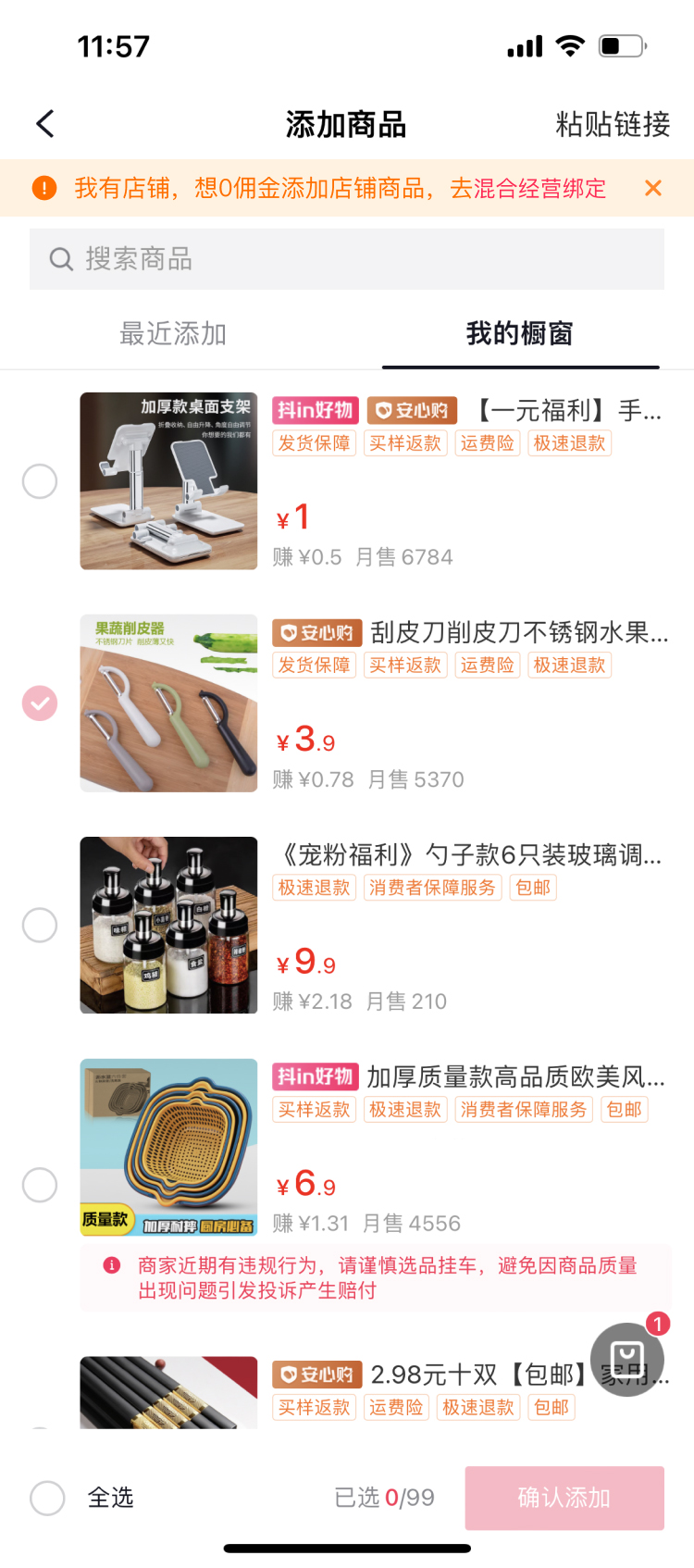Open the search products field magnifier icon

point(60,258)
